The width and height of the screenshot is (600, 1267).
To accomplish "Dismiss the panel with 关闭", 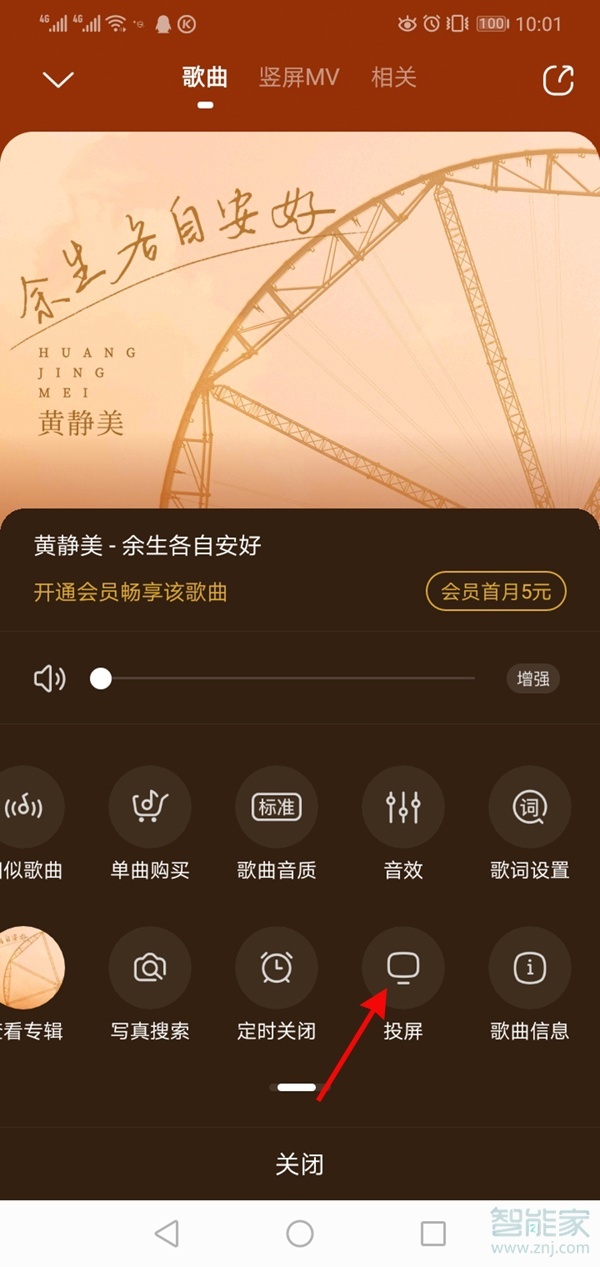I will [x=299, y=1164].
